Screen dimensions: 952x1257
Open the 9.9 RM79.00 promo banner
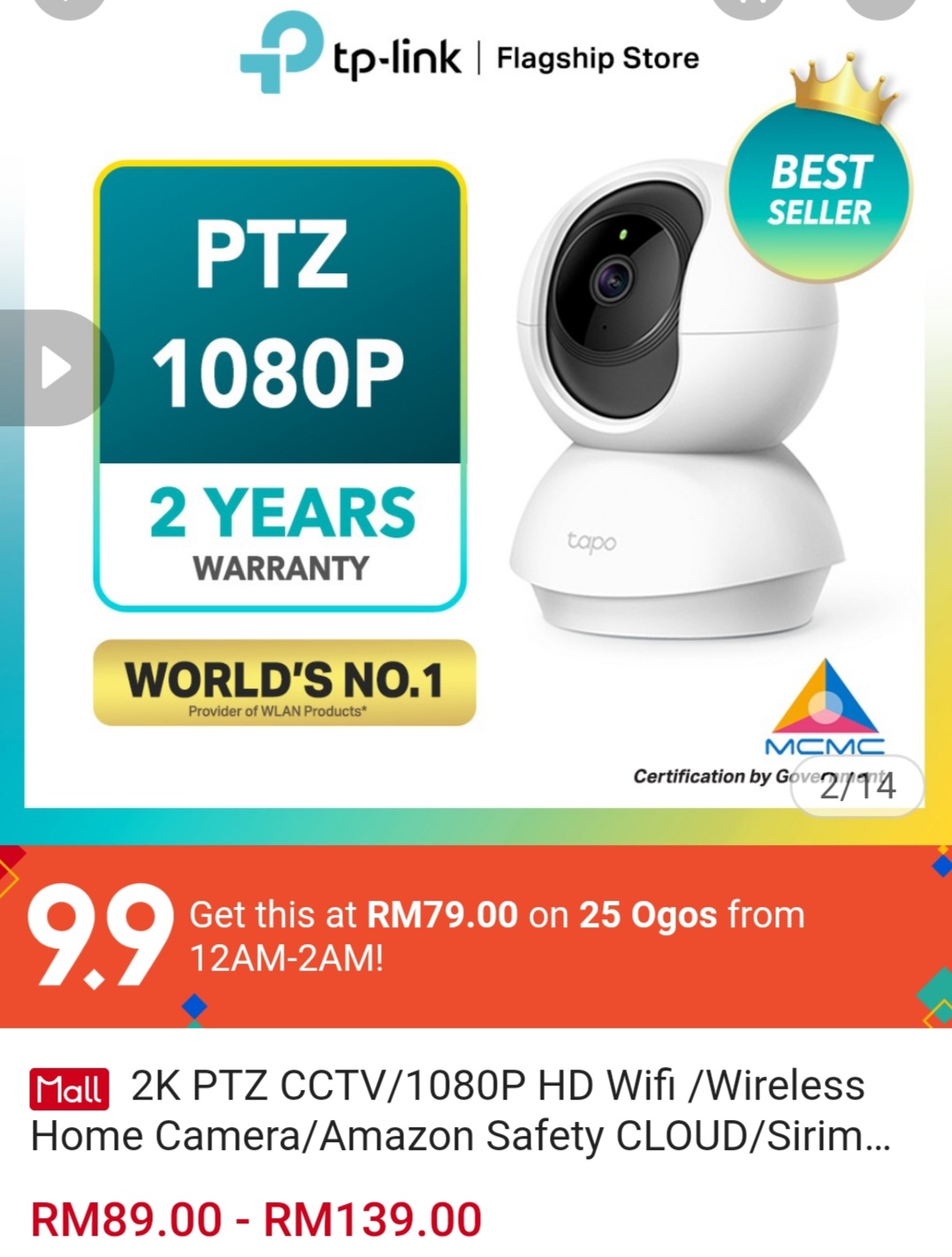(476, 936)
